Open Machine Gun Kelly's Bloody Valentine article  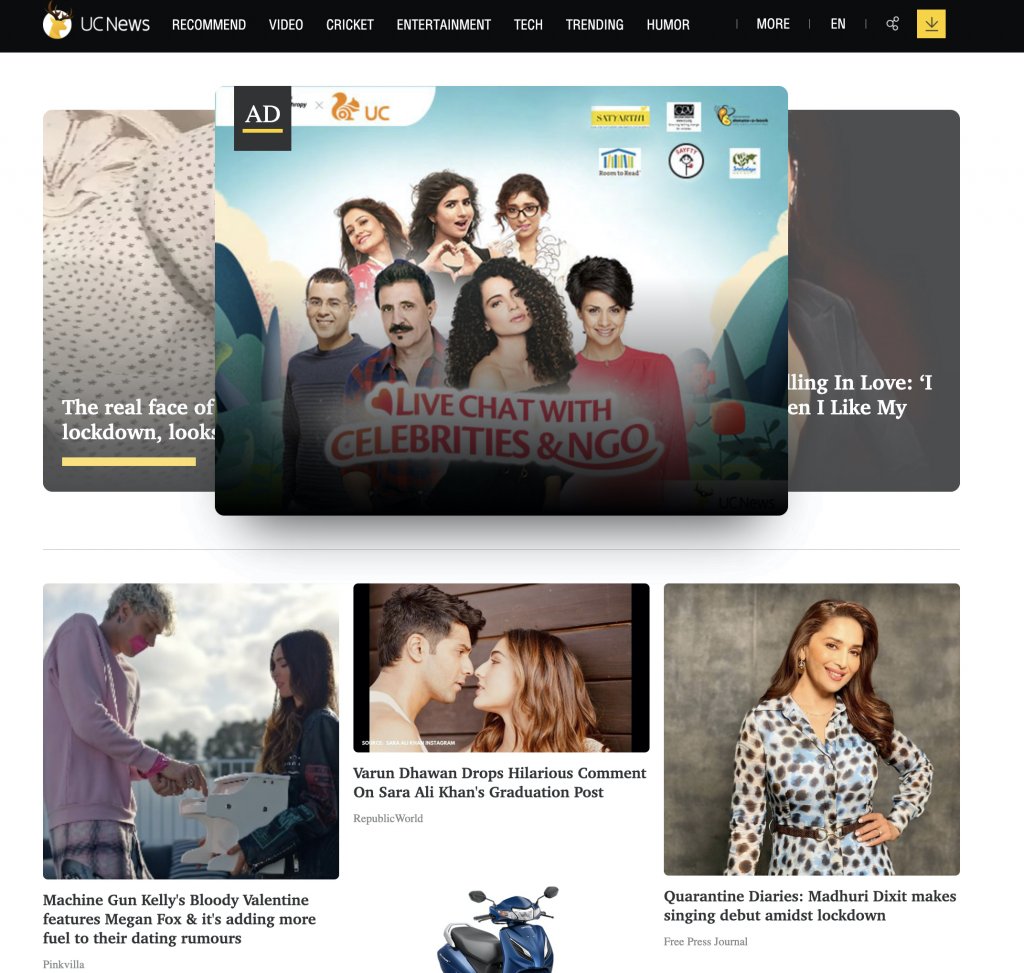pos(178,918)
